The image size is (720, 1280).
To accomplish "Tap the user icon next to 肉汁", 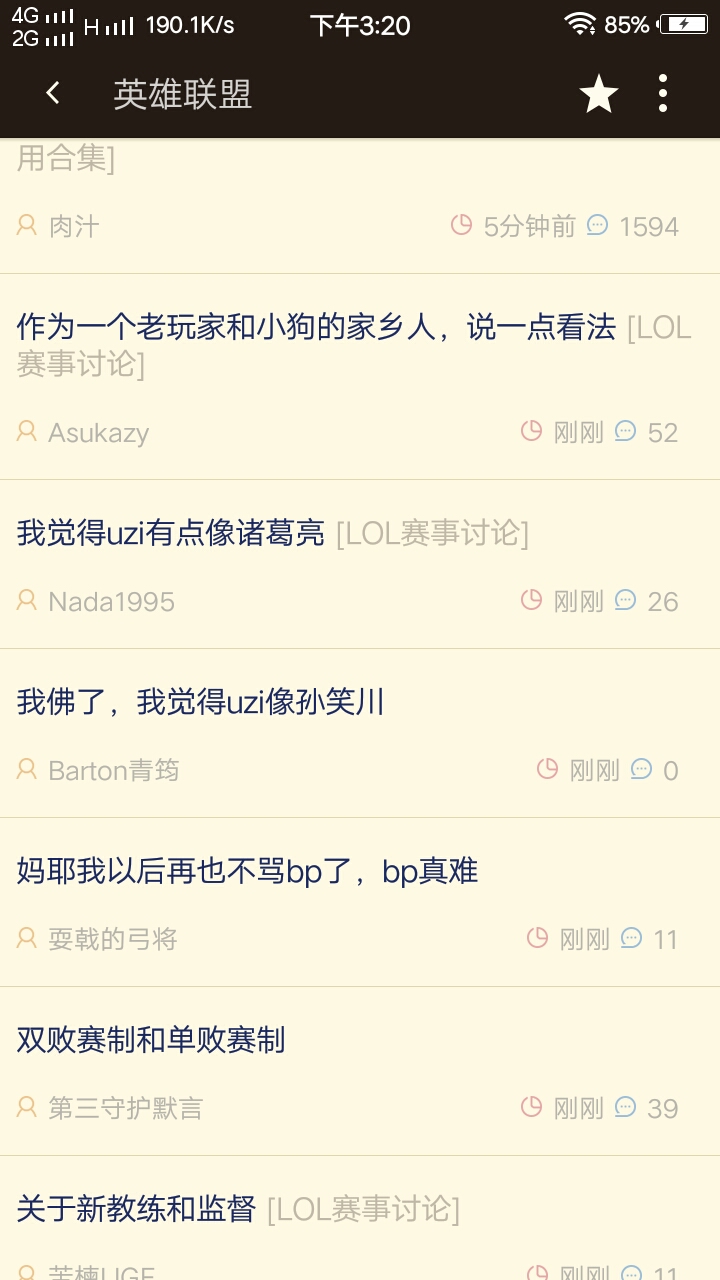I will [25, 225].
